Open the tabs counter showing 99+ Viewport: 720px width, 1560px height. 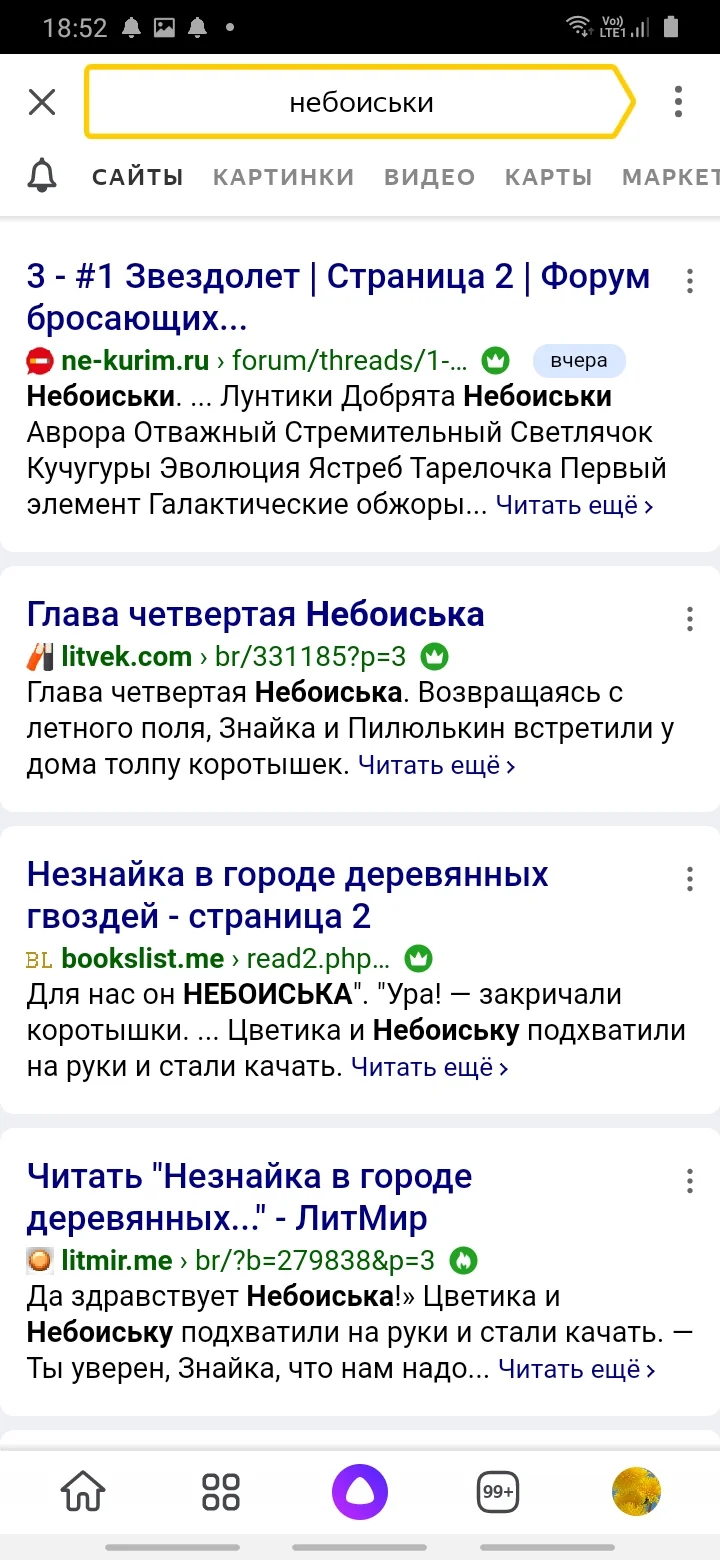498,1491
